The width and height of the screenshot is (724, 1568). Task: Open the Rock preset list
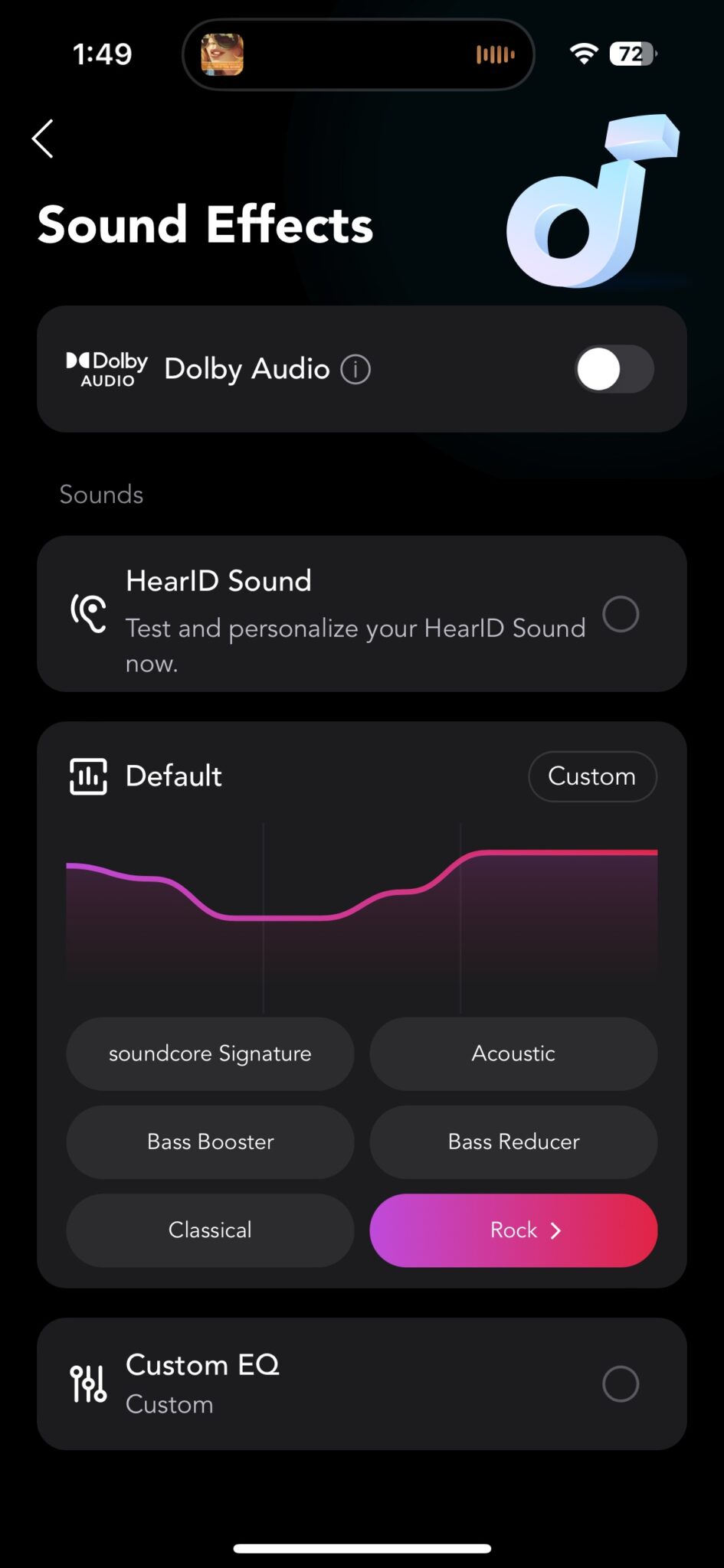click(x=513, y=1230)
